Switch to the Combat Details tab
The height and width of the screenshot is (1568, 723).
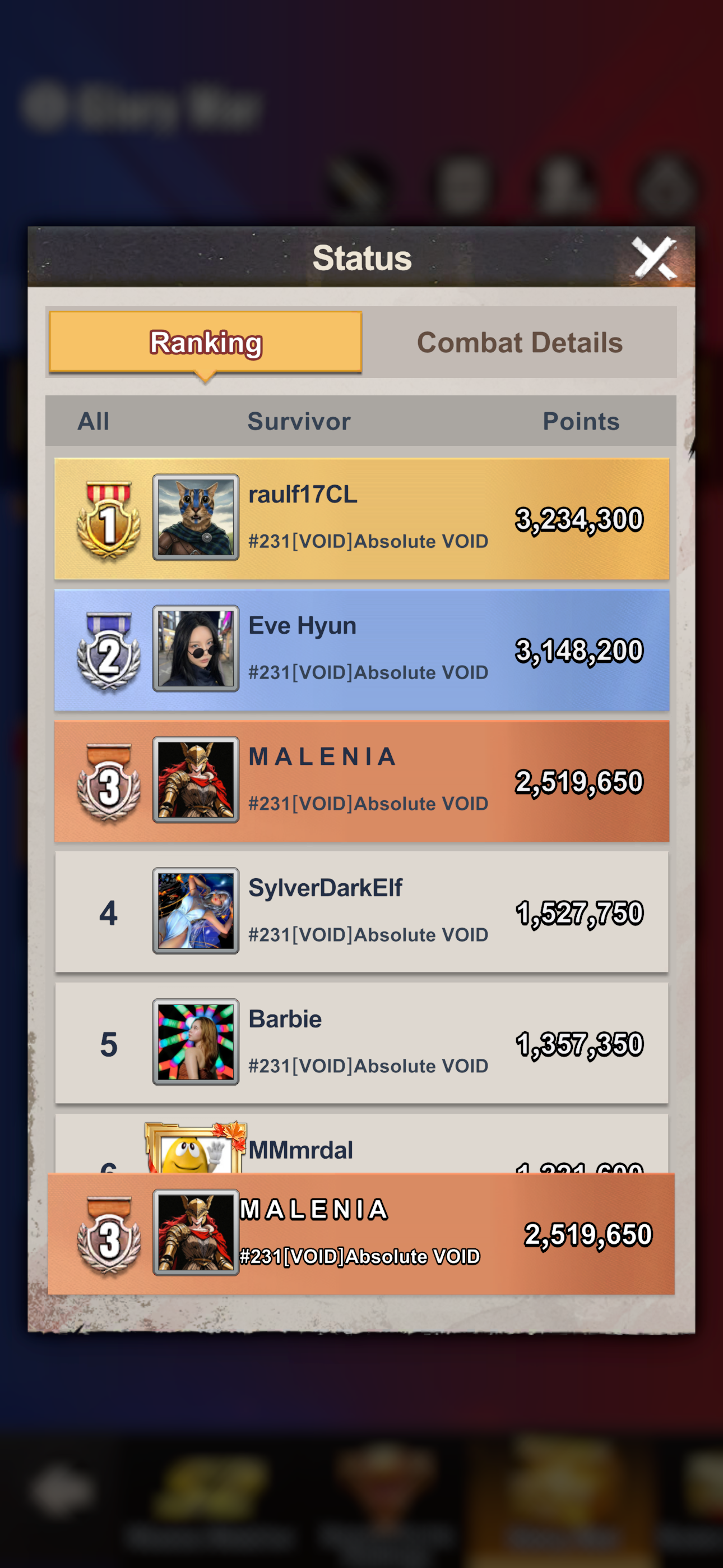(520, 342)
